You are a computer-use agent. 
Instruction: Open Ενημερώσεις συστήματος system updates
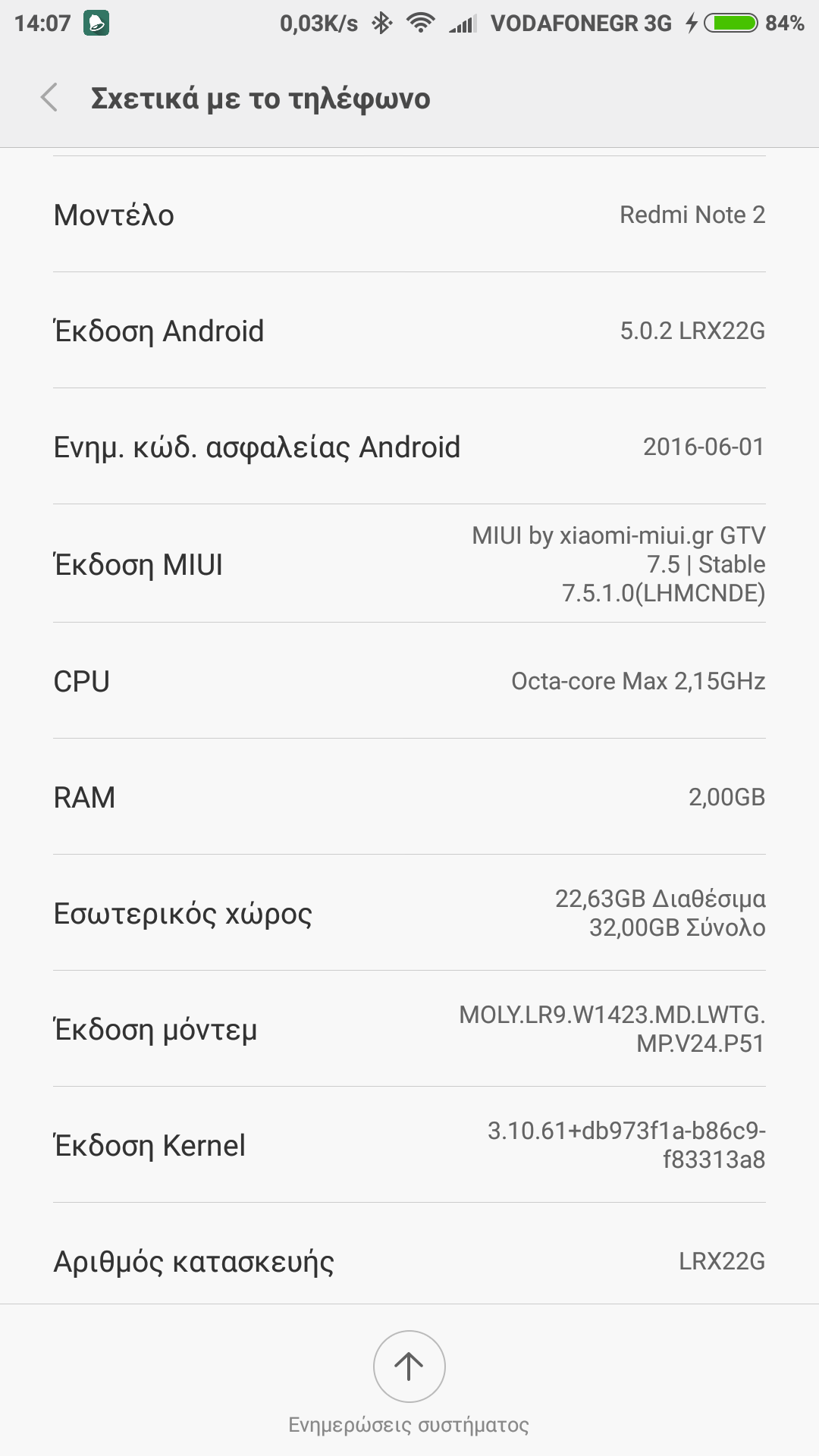409,1367
